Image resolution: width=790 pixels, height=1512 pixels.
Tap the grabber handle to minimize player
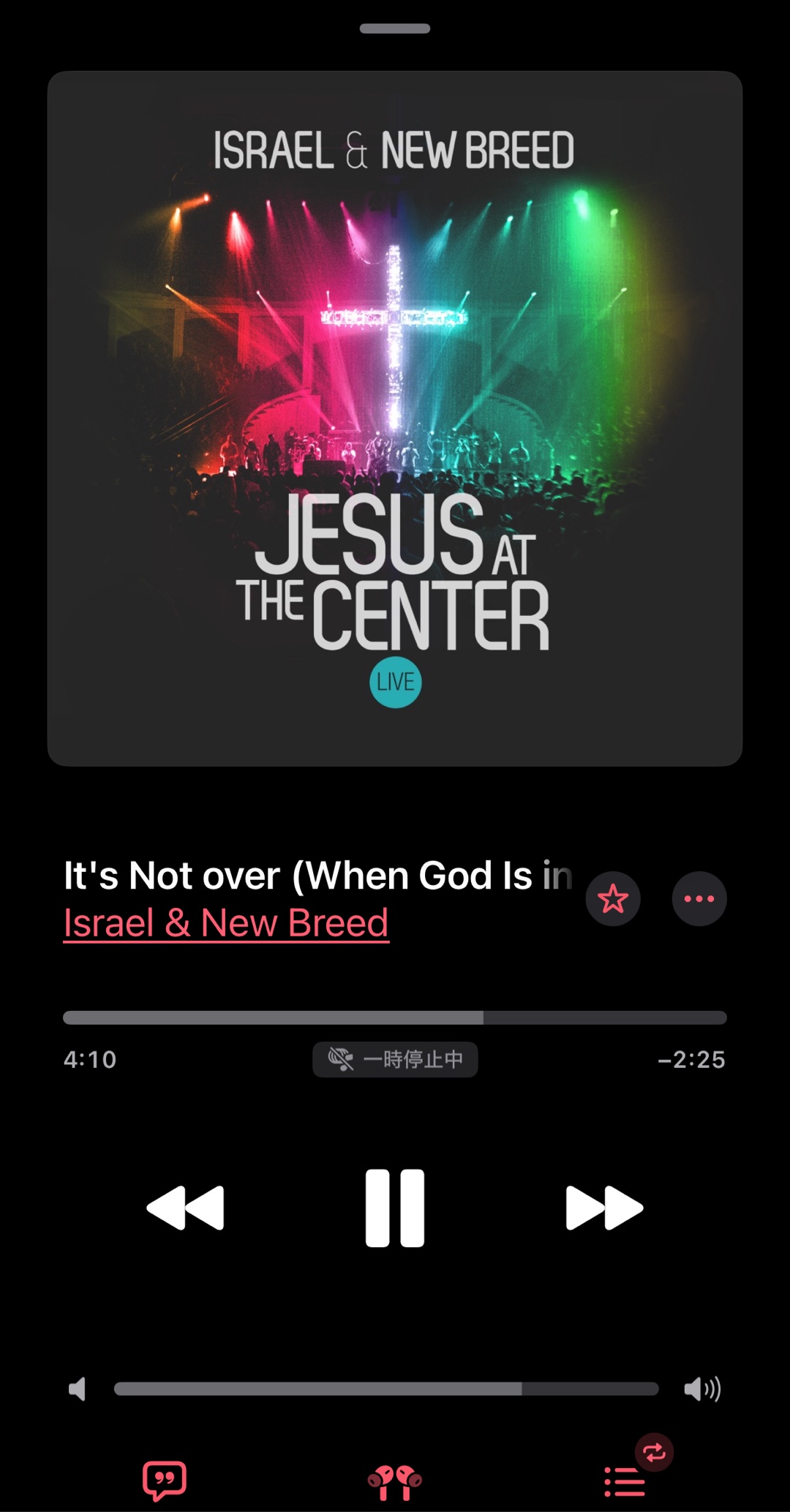point(395,29)
